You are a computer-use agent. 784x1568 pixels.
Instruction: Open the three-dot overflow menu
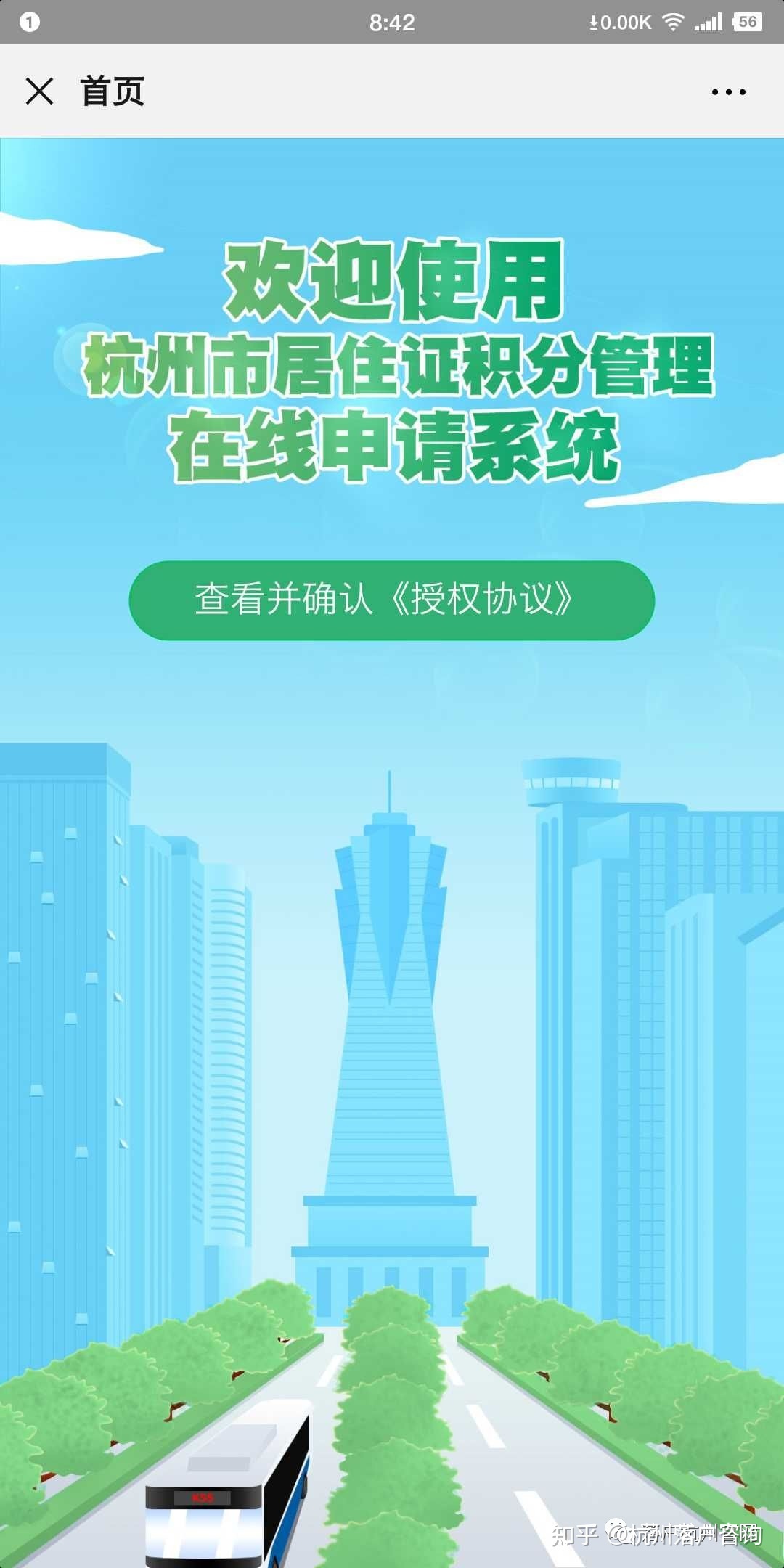(728, 92)
